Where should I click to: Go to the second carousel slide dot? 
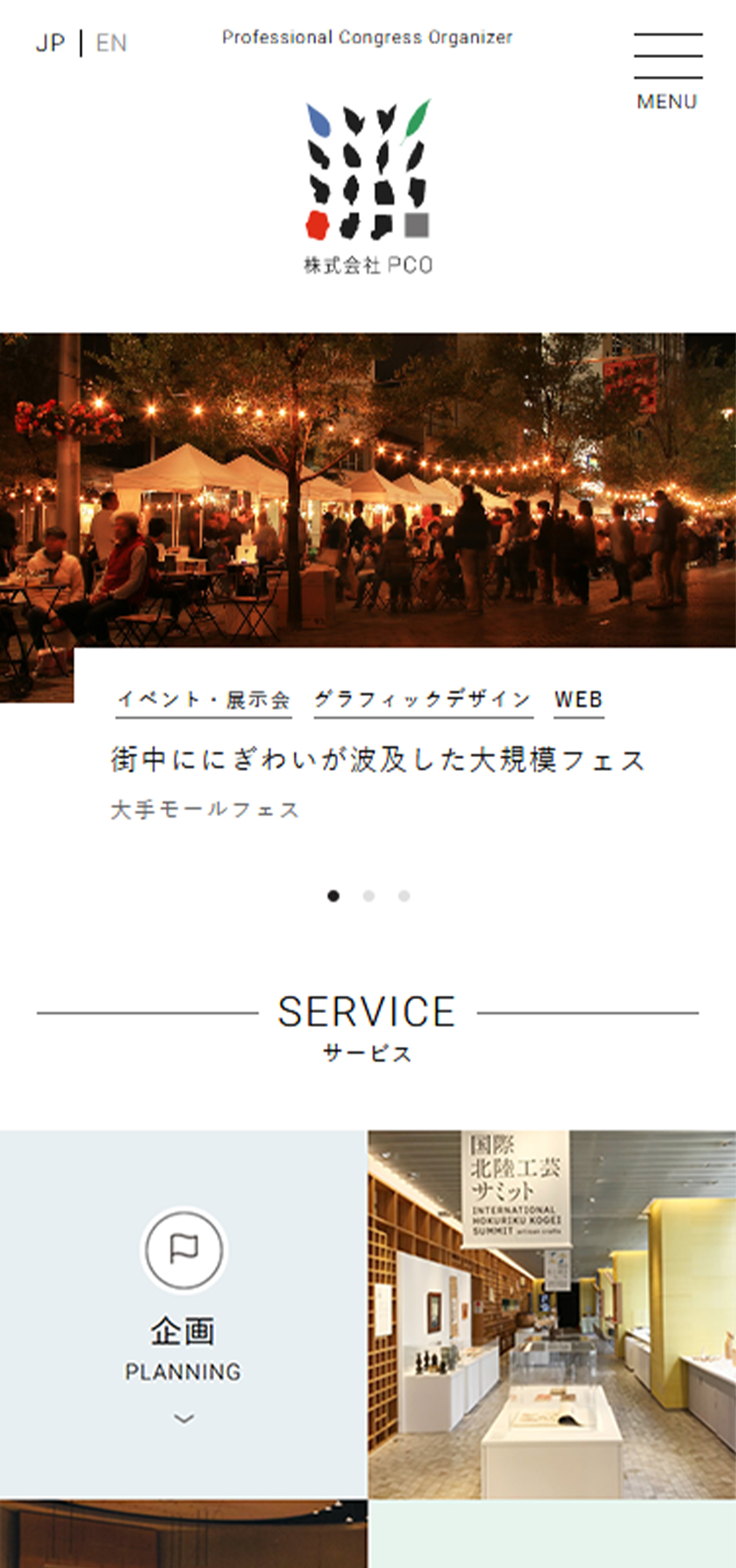coord(369,896)
